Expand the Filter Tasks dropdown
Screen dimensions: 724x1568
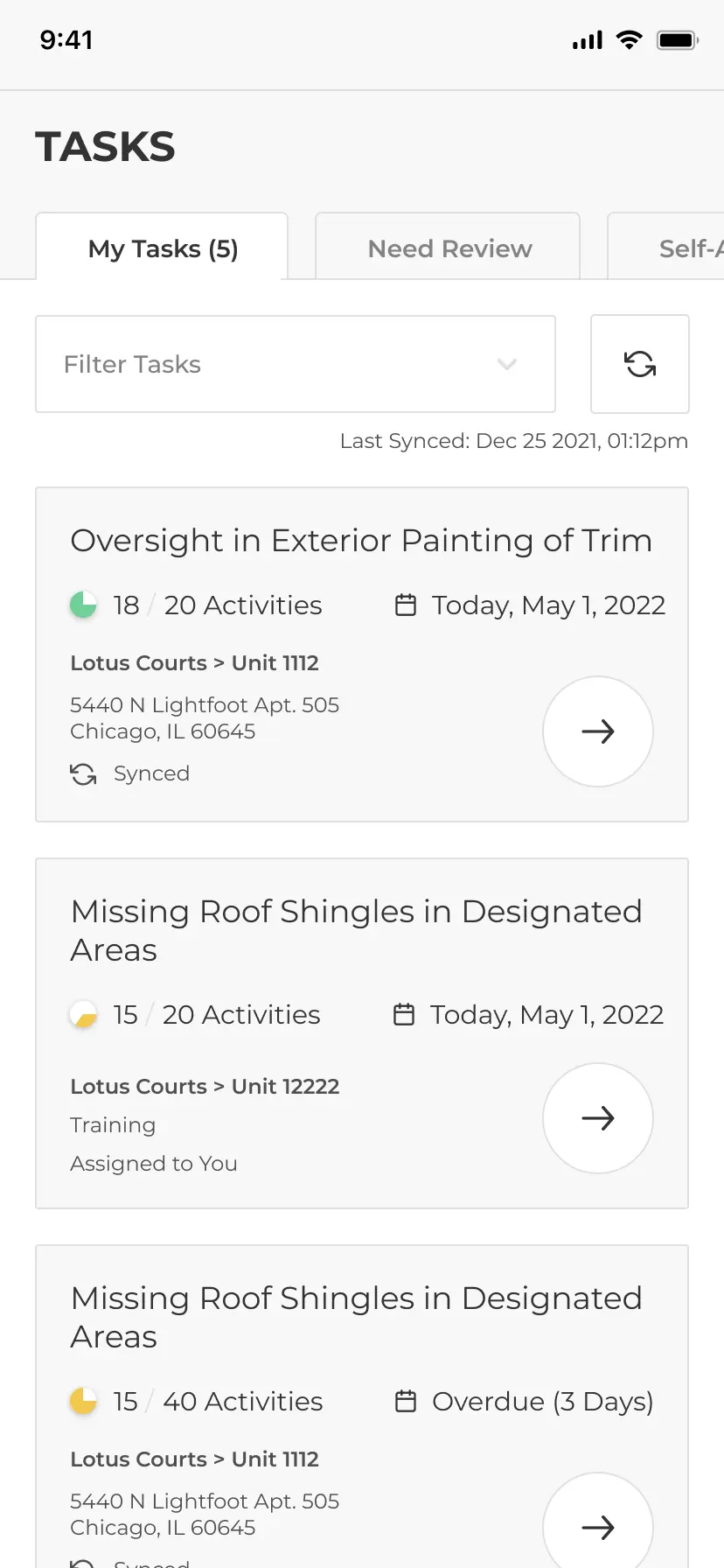point(296,364)
